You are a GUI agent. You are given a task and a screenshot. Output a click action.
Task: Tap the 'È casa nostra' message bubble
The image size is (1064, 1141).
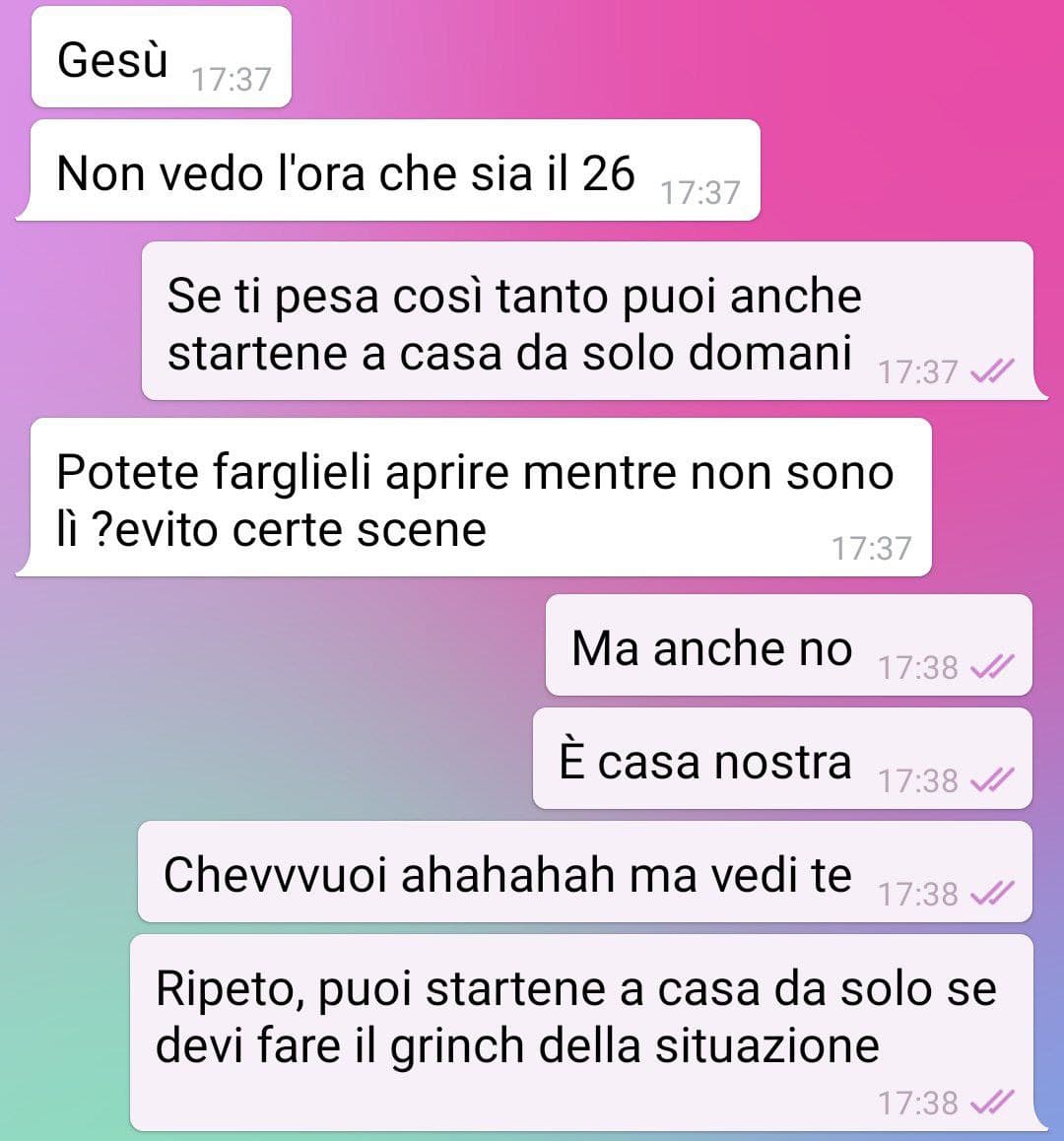point(781,760)
